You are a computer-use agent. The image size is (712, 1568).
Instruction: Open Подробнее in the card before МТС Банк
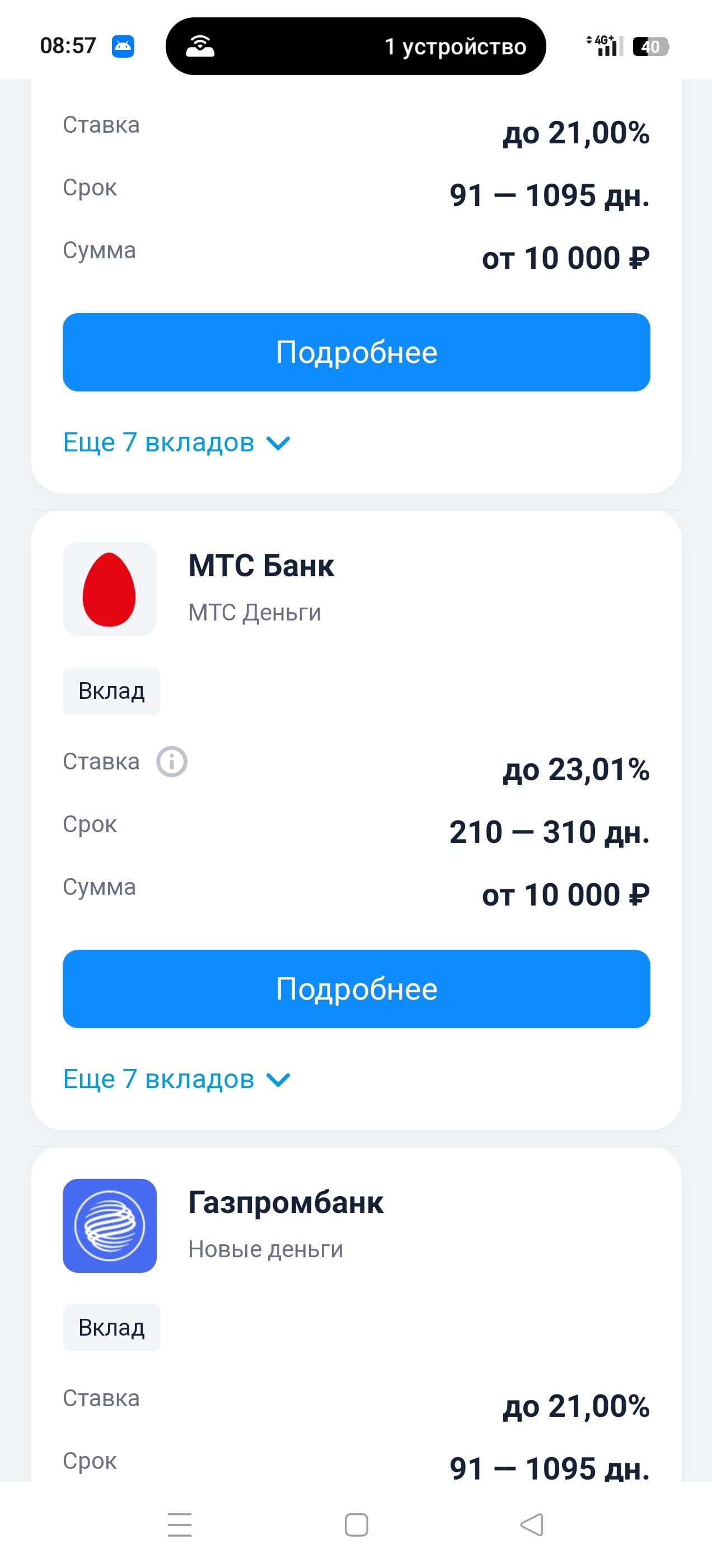click(356, 352)
